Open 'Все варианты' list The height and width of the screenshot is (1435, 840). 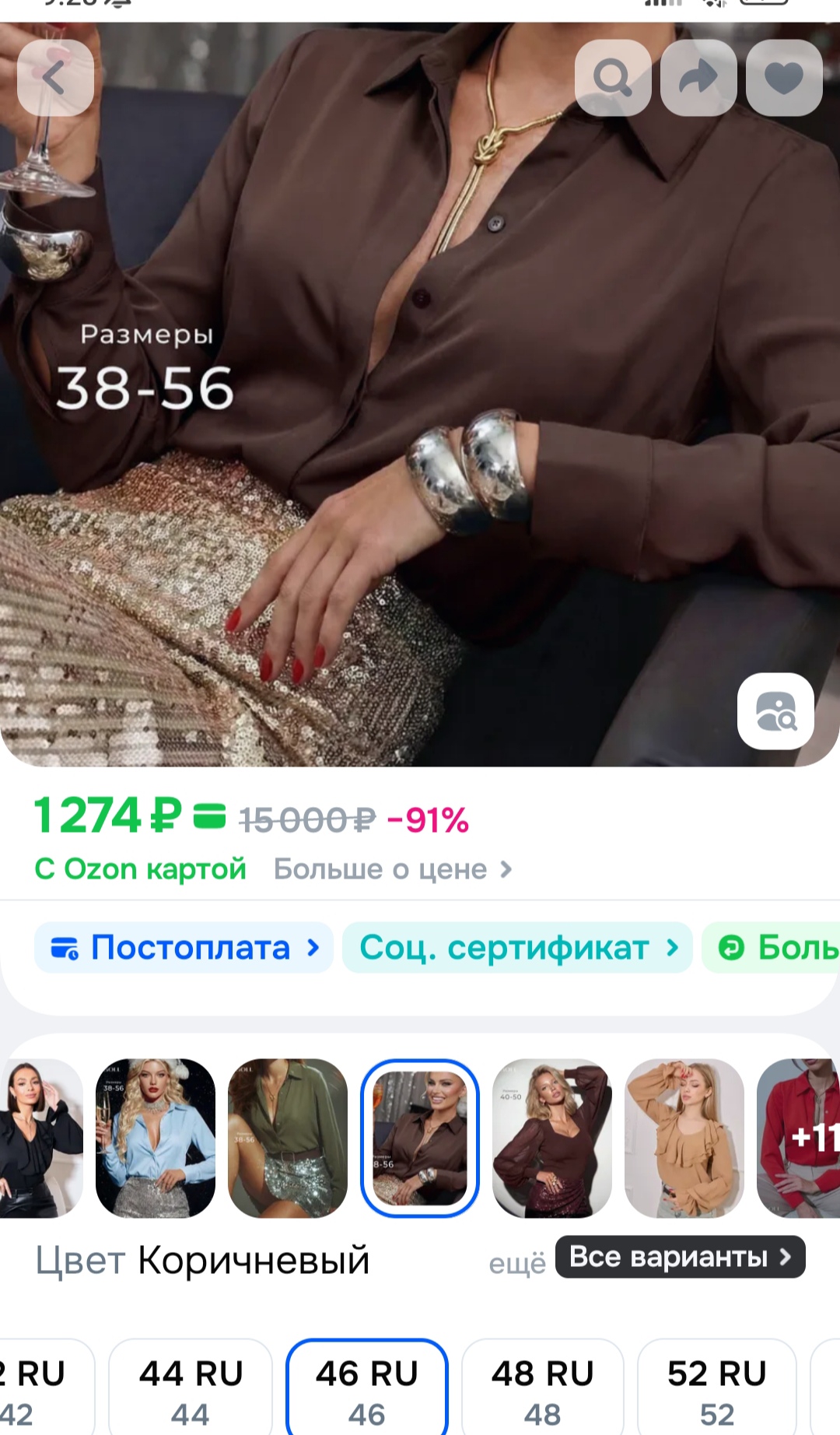681,1257
